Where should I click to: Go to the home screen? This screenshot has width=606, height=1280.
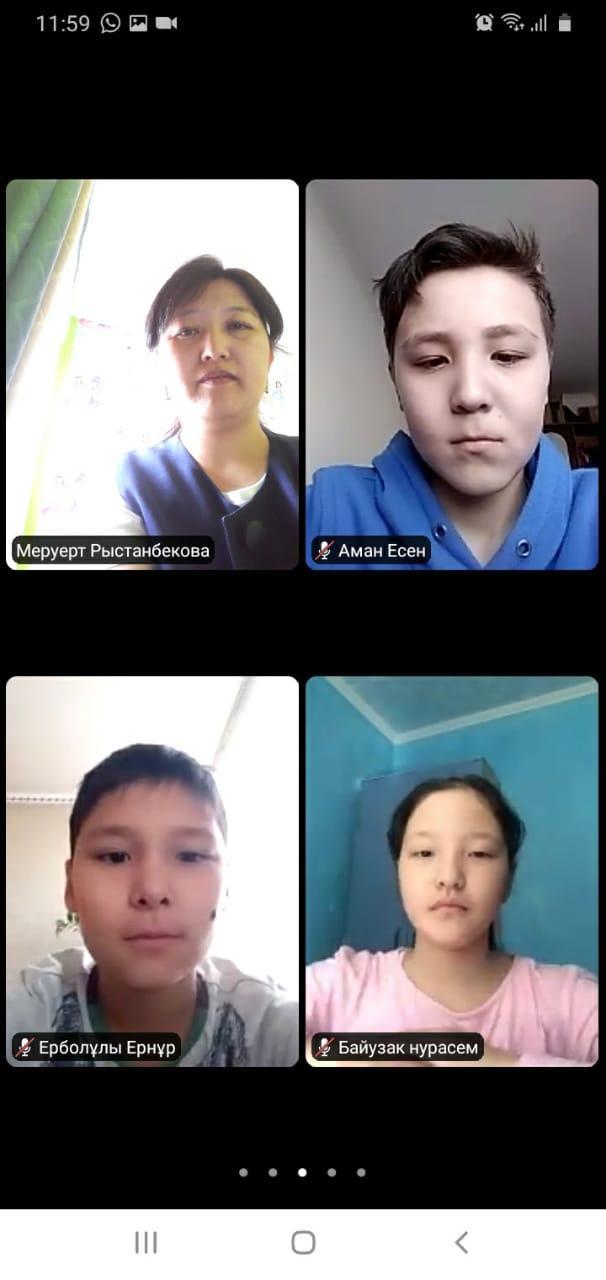[303, 1243]
